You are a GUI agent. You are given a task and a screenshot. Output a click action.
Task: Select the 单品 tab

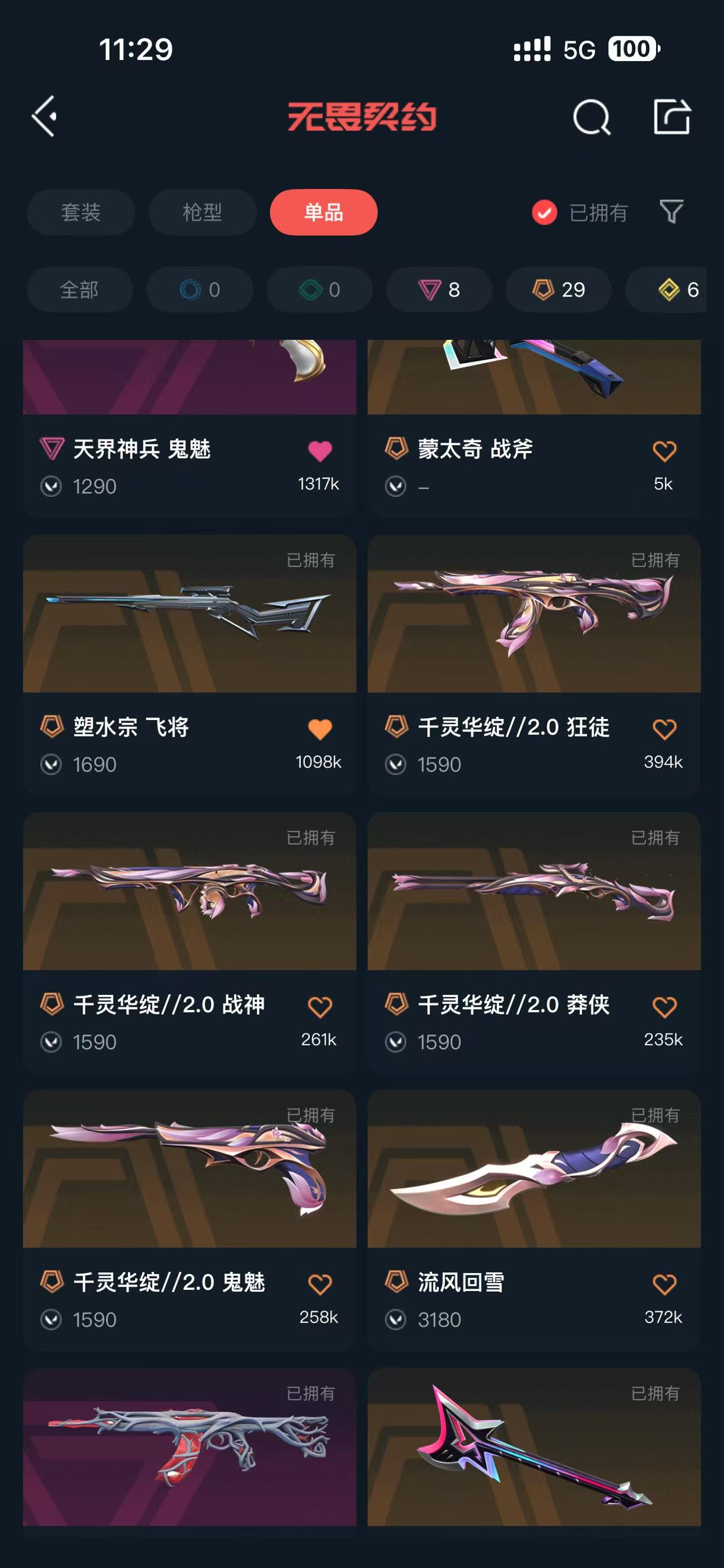[324, 213]
